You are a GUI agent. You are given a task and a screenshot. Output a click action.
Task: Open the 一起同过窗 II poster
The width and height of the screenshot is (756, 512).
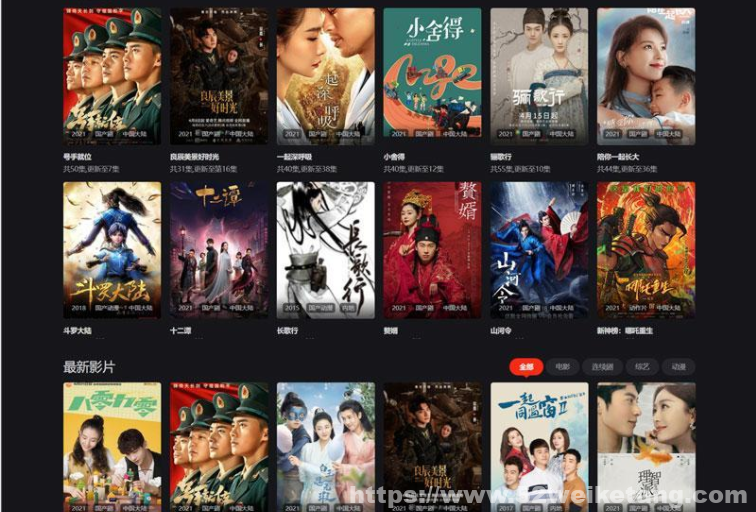[539, 440]
